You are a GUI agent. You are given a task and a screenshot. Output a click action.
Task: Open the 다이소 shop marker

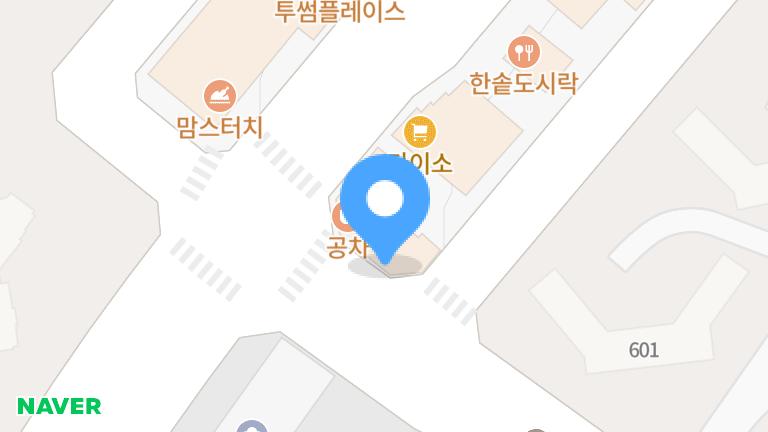click(x=420, y=132)
